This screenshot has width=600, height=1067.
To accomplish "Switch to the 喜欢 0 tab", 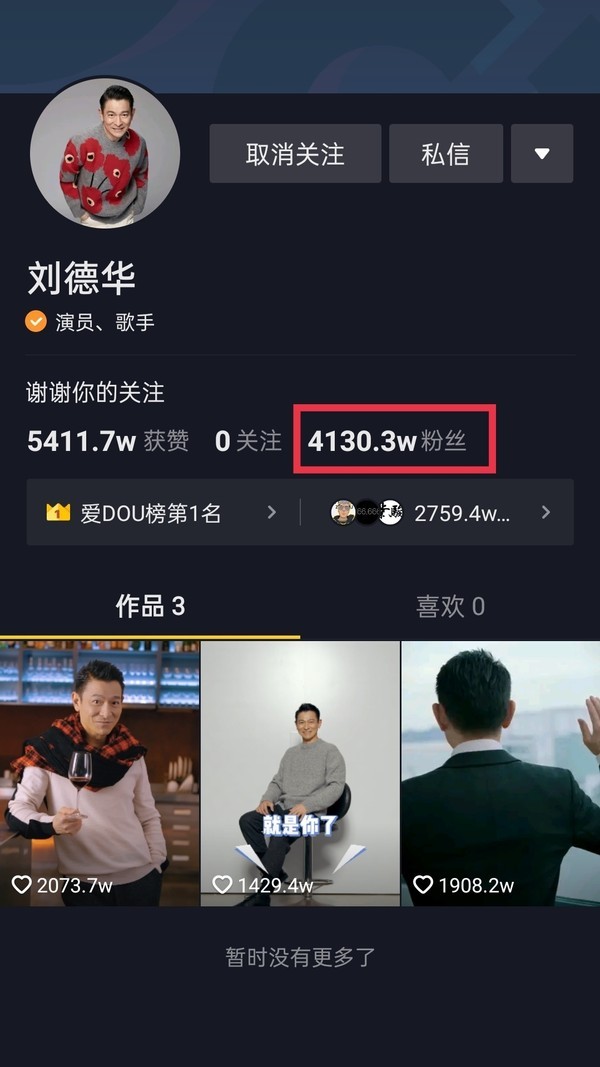I will (x=450, y=606).
